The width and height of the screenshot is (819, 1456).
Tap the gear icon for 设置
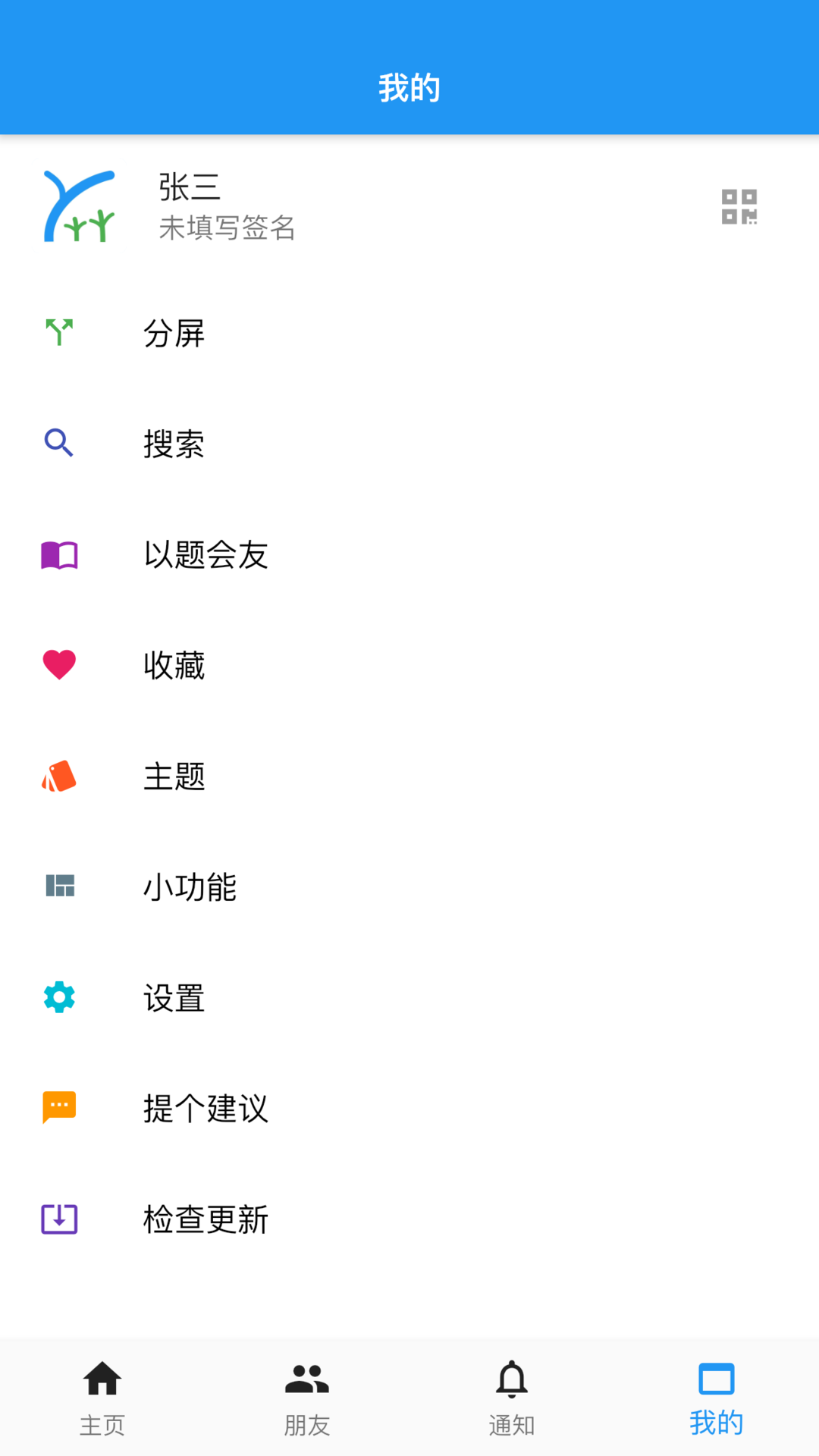[59, 997]
